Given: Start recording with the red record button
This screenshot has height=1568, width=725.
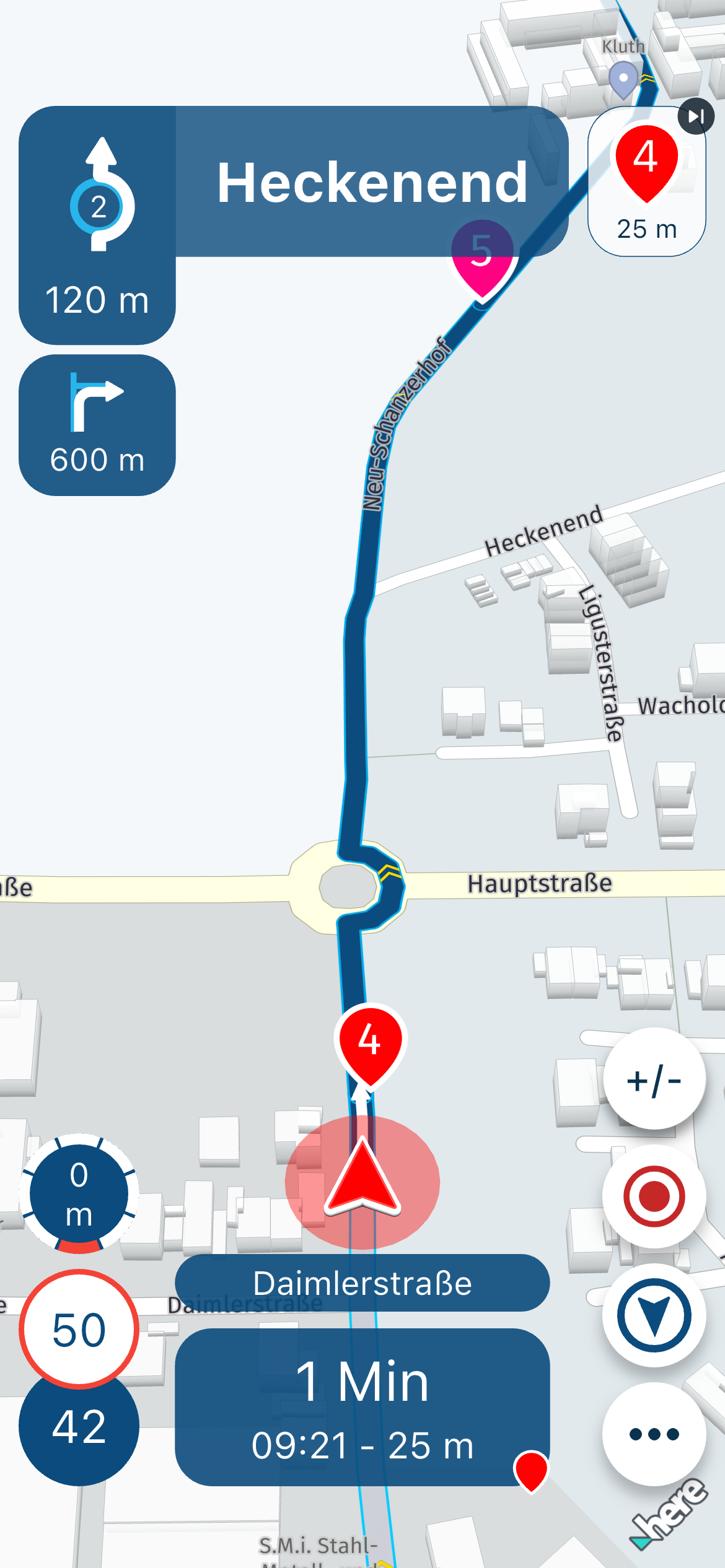Looking at the screenshot, I should click(654, 1196).
